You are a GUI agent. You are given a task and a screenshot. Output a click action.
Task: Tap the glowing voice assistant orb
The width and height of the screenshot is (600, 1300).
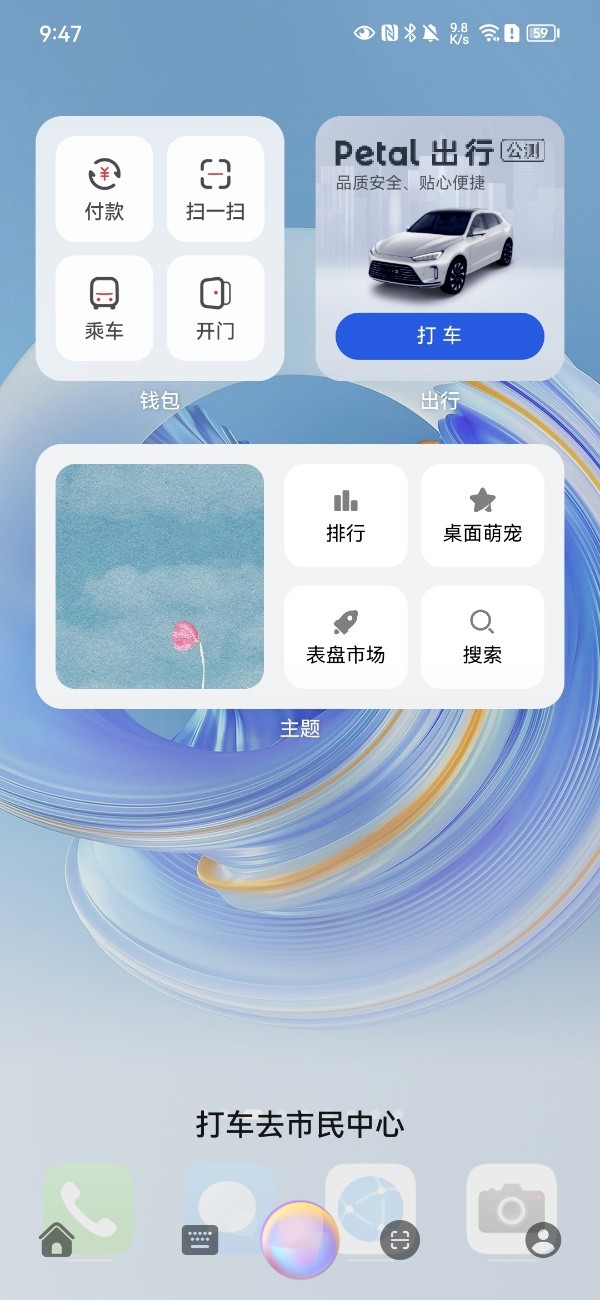(x=300, y=1240)
